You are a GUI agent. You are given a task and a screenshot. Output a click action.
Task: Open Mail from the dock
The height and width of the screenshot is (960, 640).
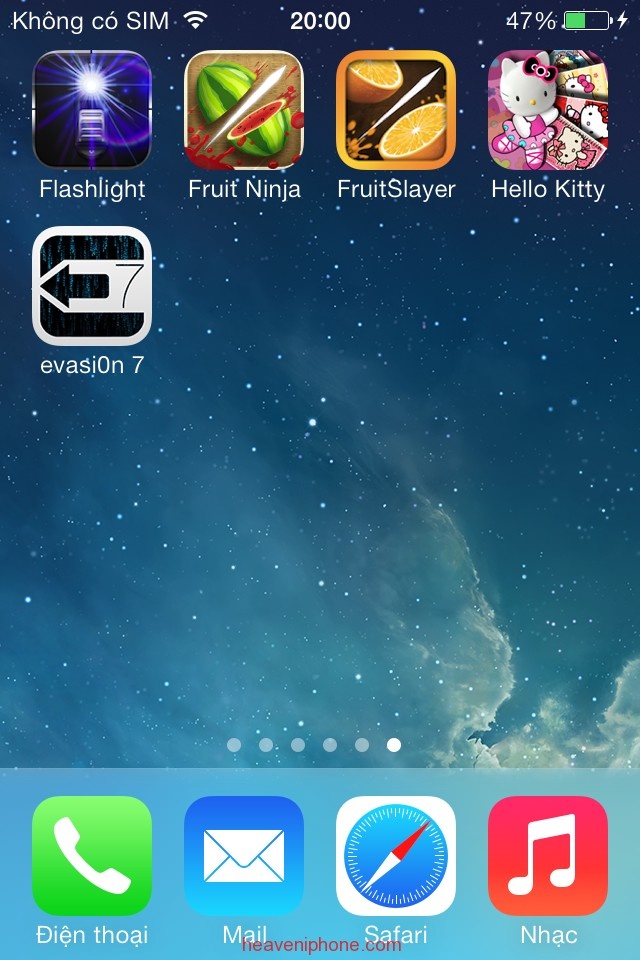coord(244,856)
